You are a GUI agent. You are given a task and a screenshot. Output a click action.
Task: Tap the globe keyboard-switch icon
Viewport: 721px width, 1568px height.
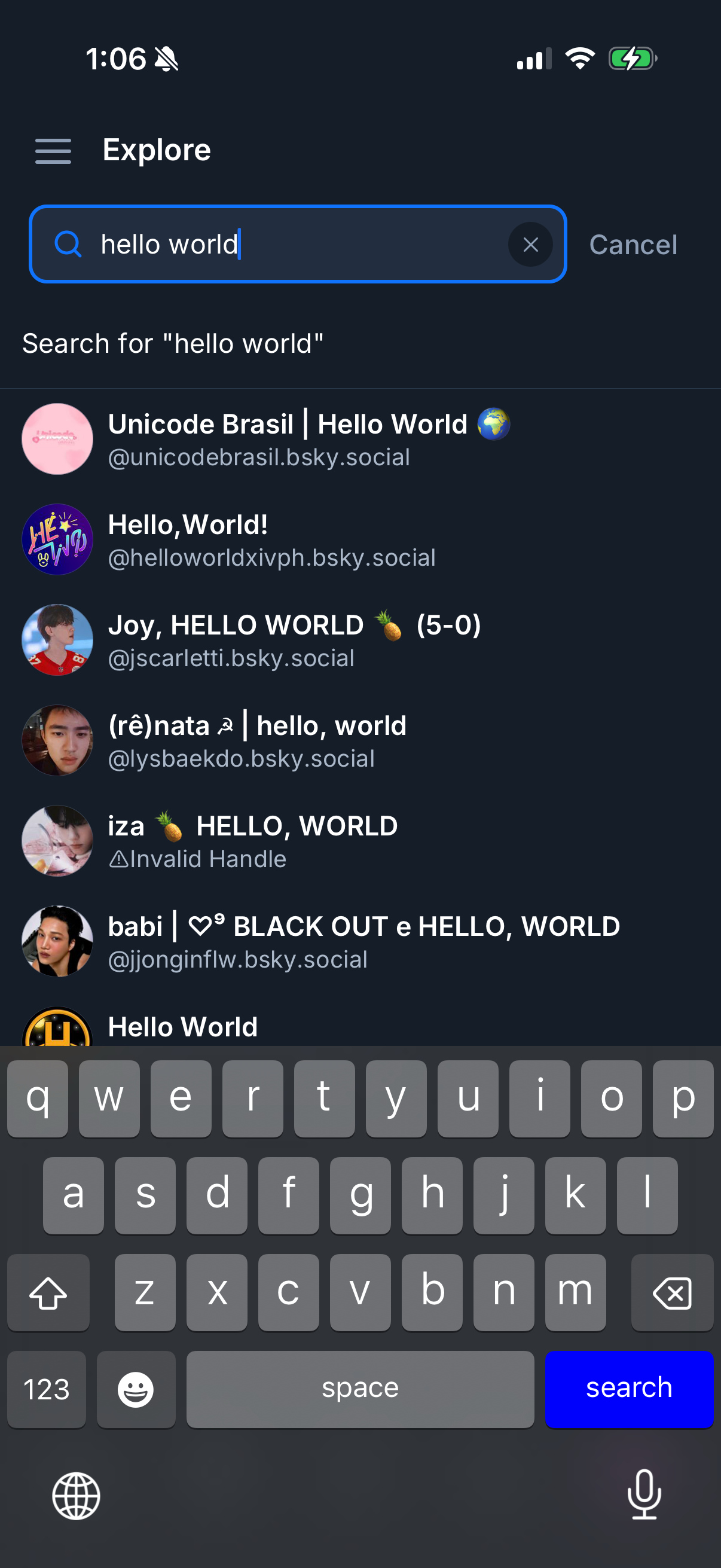tap(75, 1497)
